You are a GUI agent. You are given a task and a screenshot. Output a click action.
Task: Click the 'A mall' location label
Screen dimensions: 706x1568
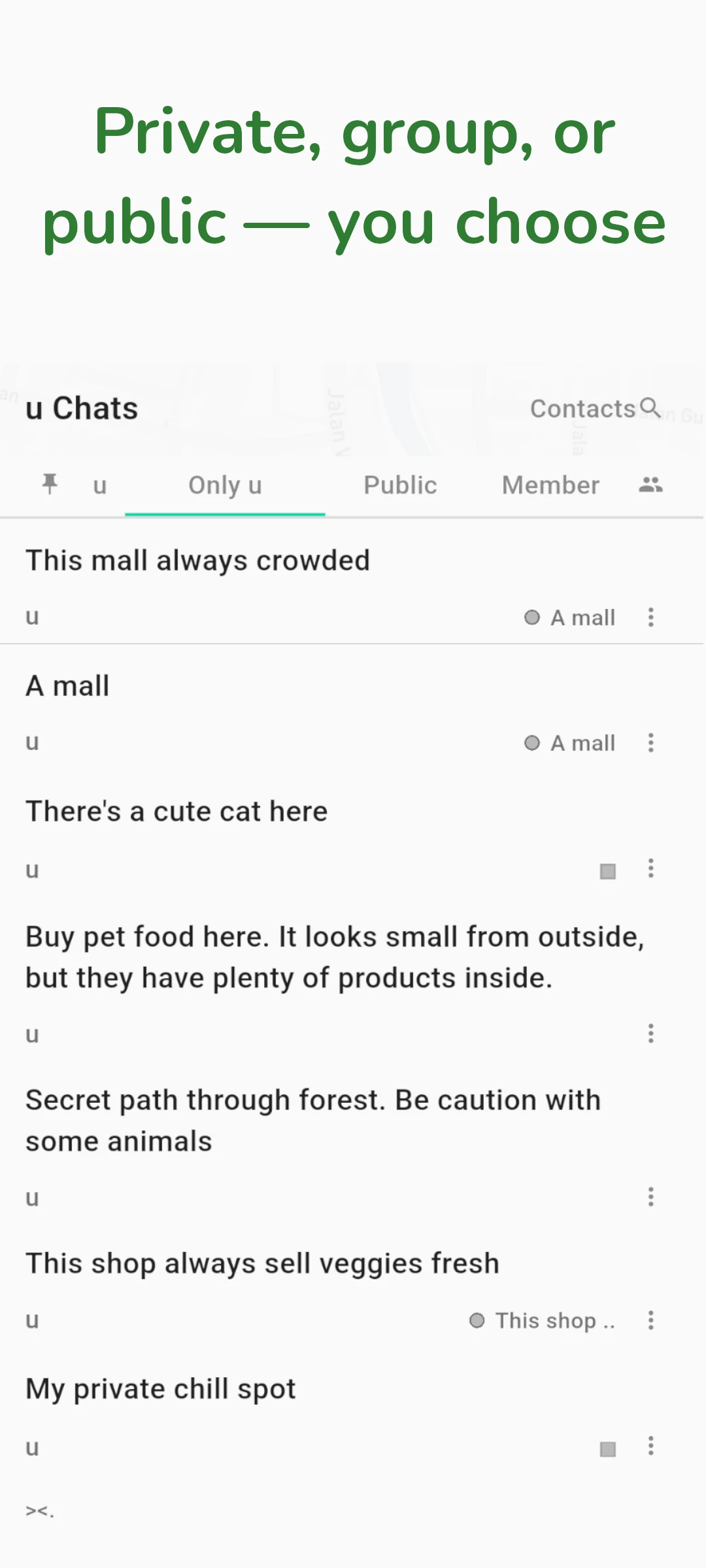pyautogui.click(x=583, y=617)
